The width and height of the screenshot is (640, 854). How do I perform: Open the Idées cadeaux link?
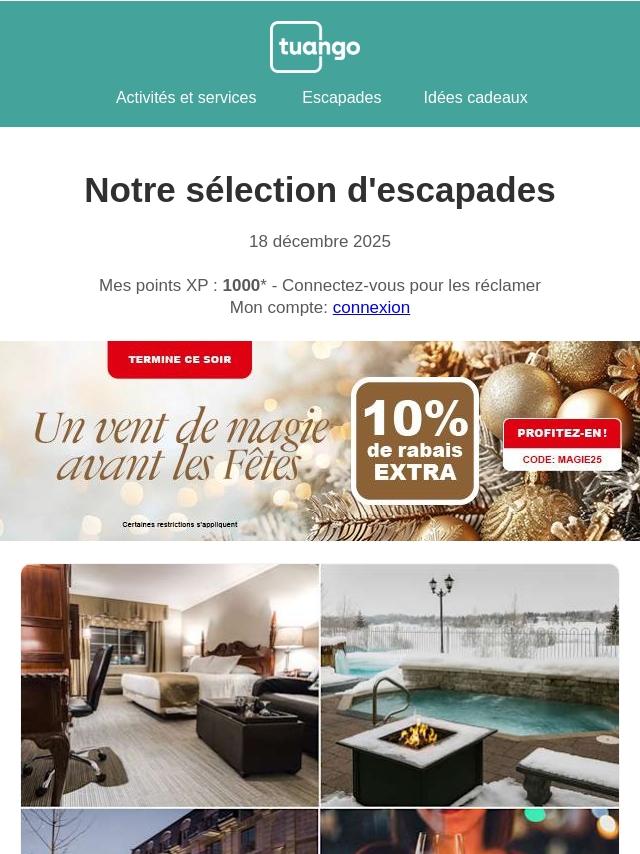click(x=475, y=98)
